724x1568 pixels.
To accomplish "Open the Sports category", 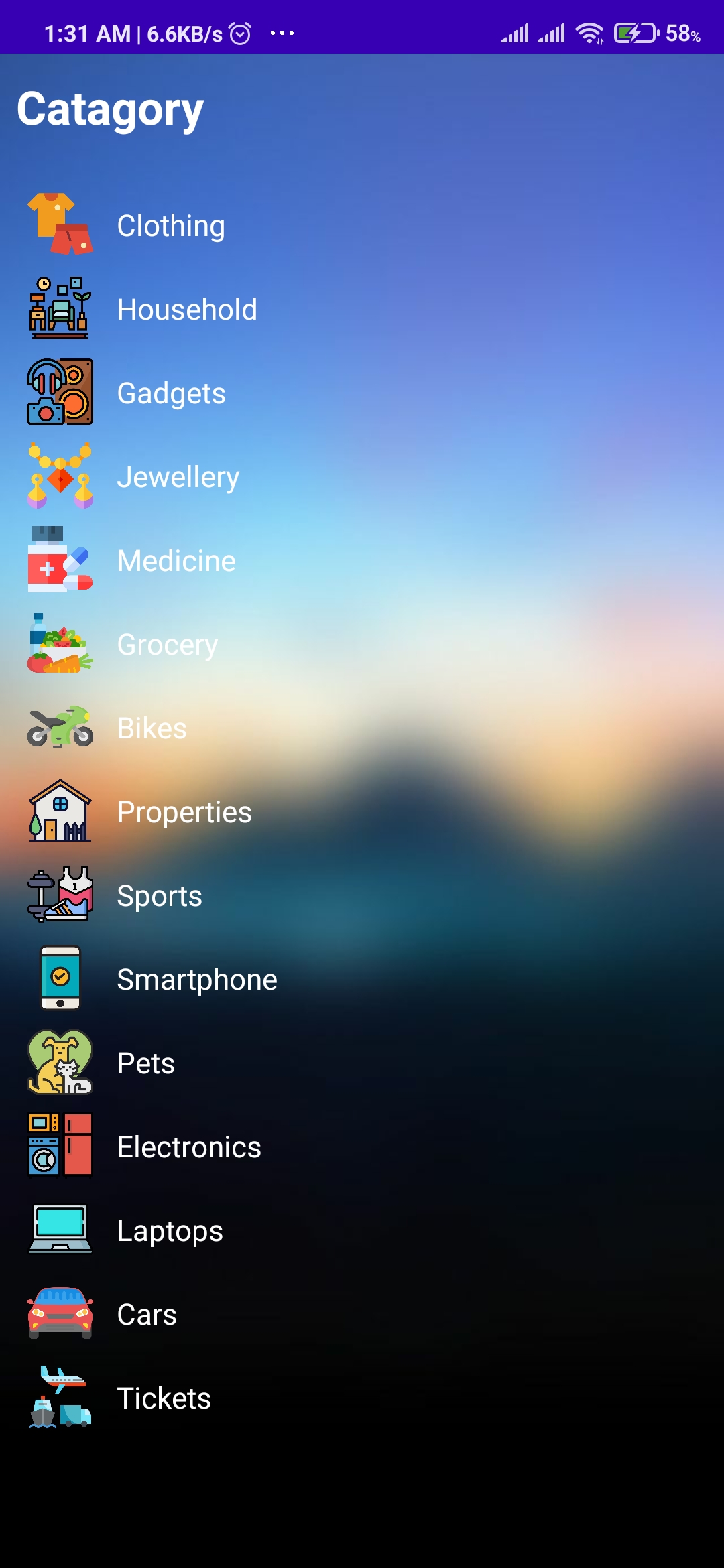I will coord(159,896).
